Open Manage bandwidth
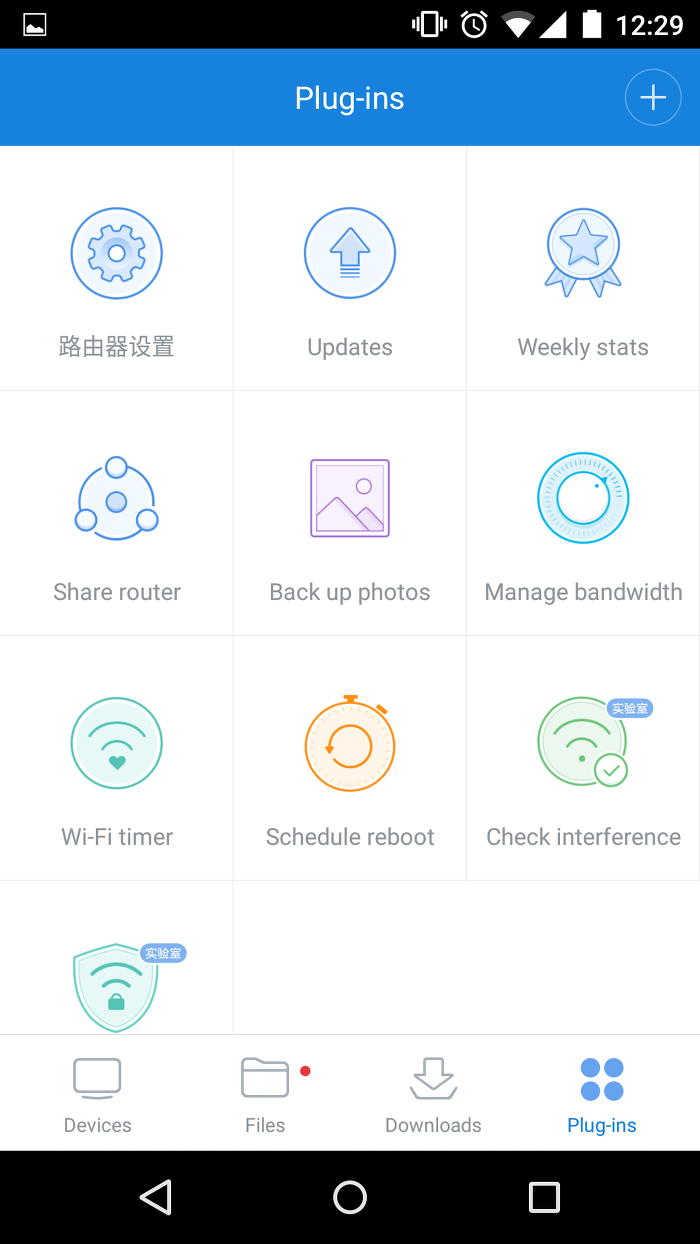 tap(583, 513)
